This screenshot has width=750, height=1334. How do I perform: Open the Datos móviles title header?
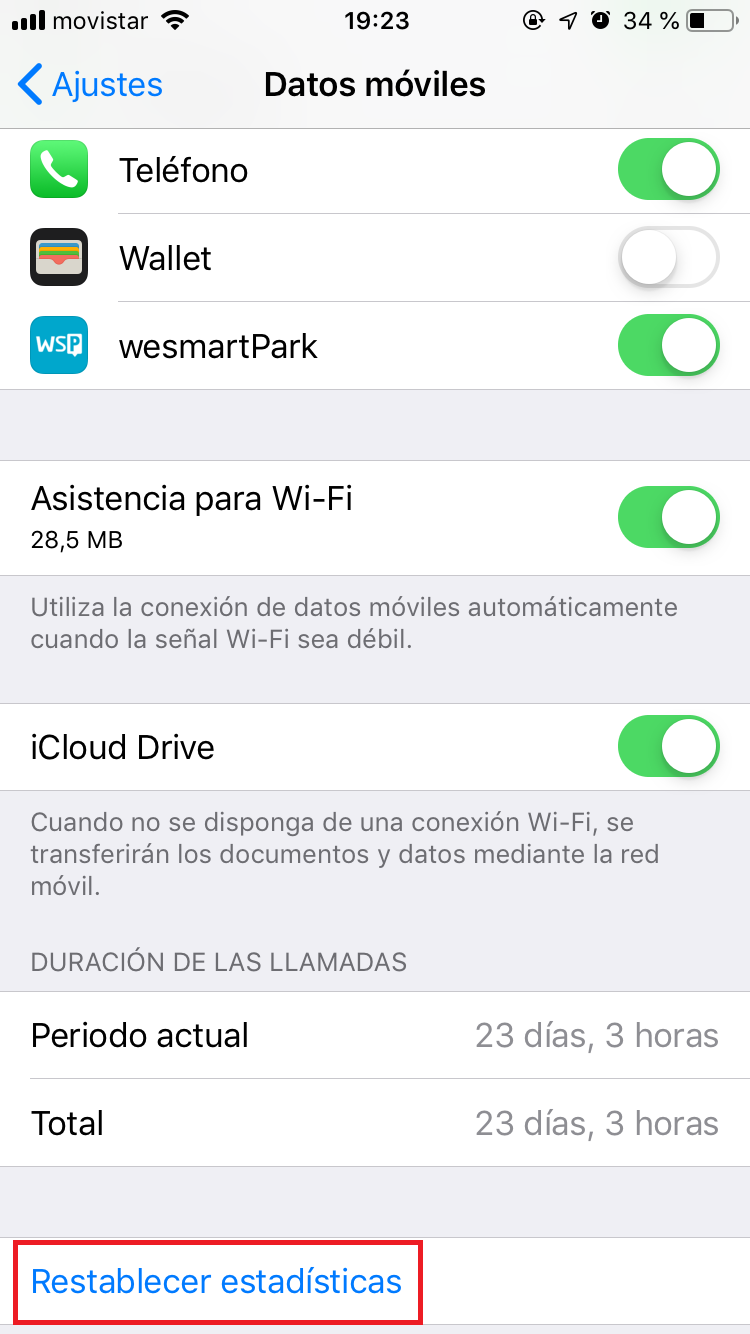(x=374, y=85)
